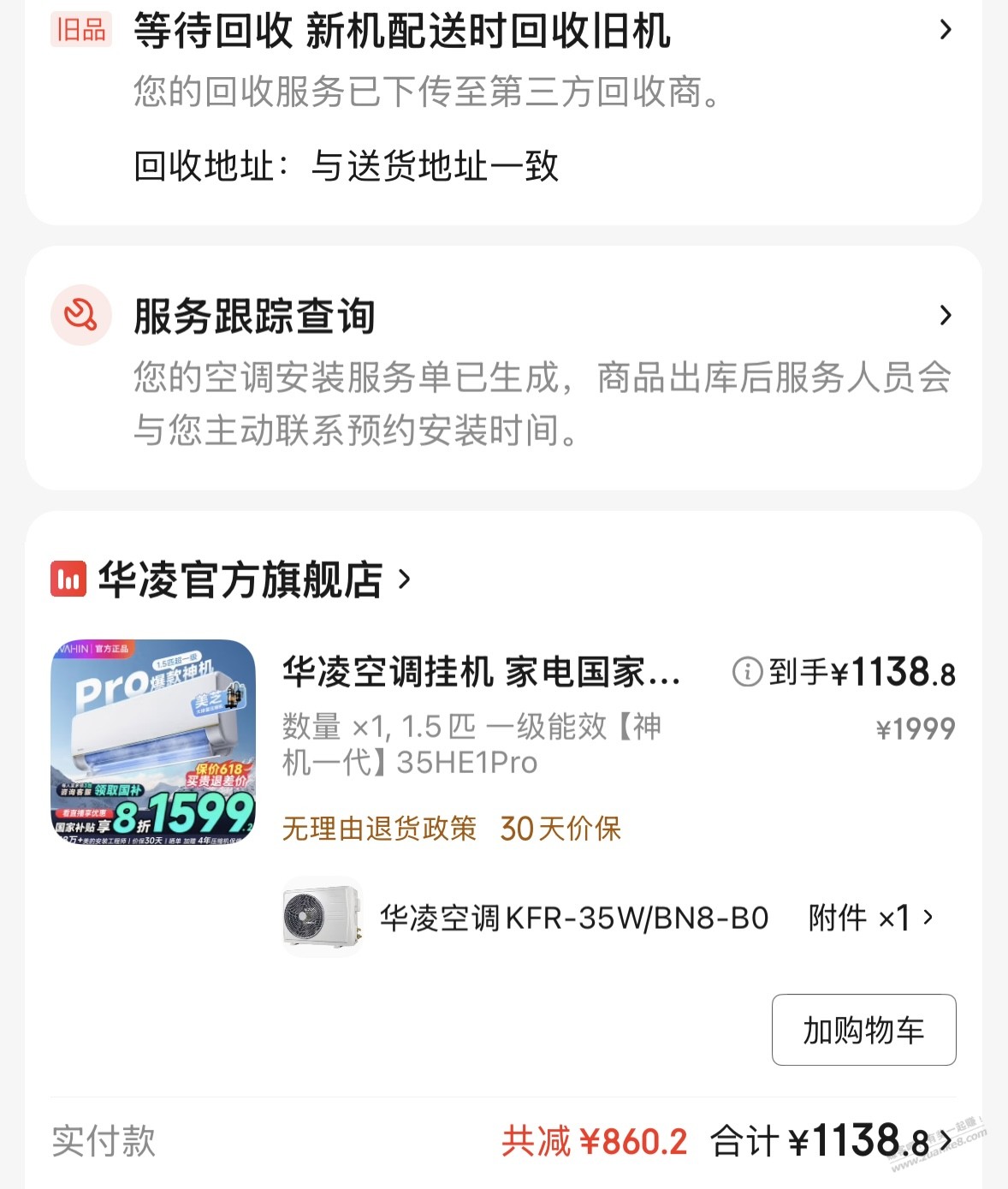Tap the 加购物车 button

863,1030
